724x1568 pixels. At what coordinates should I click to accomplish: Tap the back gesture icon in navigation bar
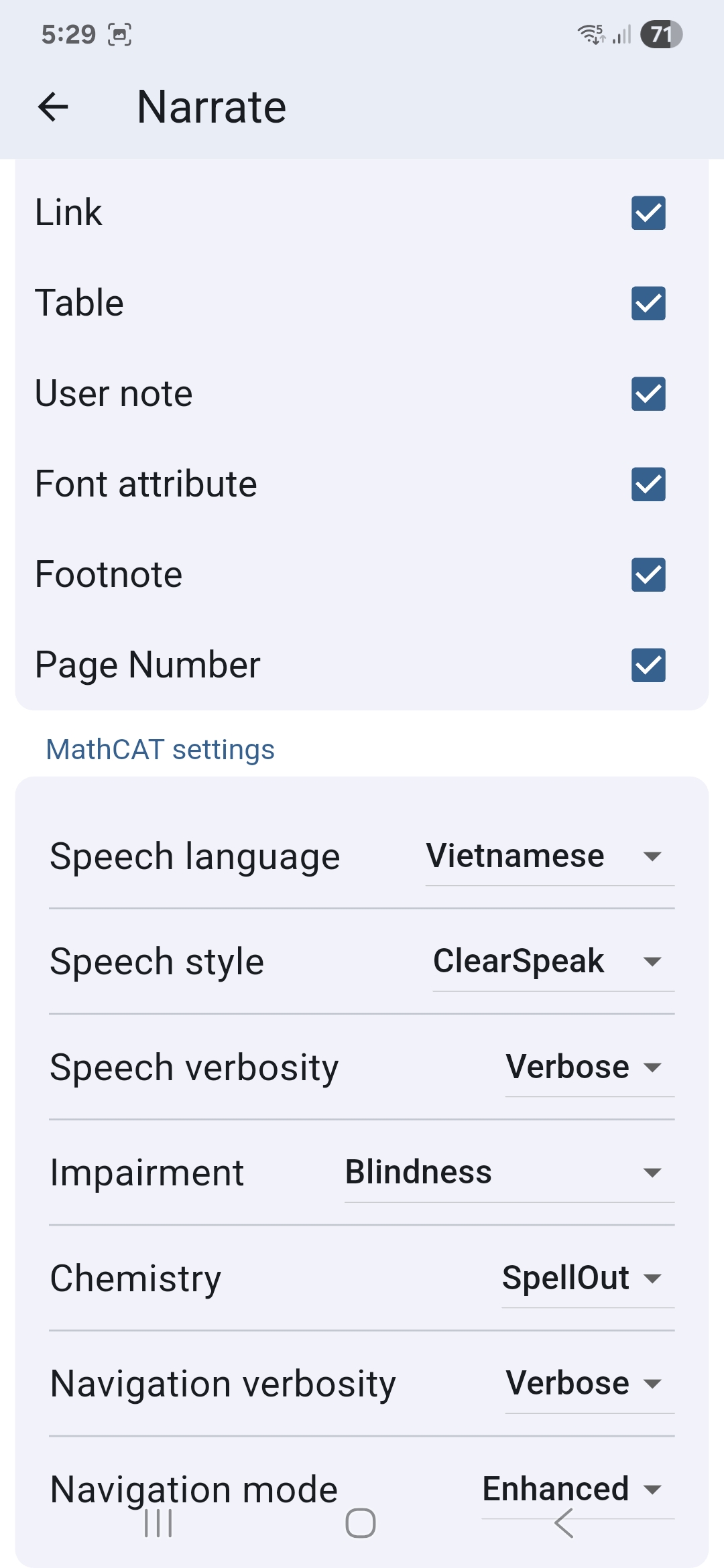click(x=566, y=1522)
